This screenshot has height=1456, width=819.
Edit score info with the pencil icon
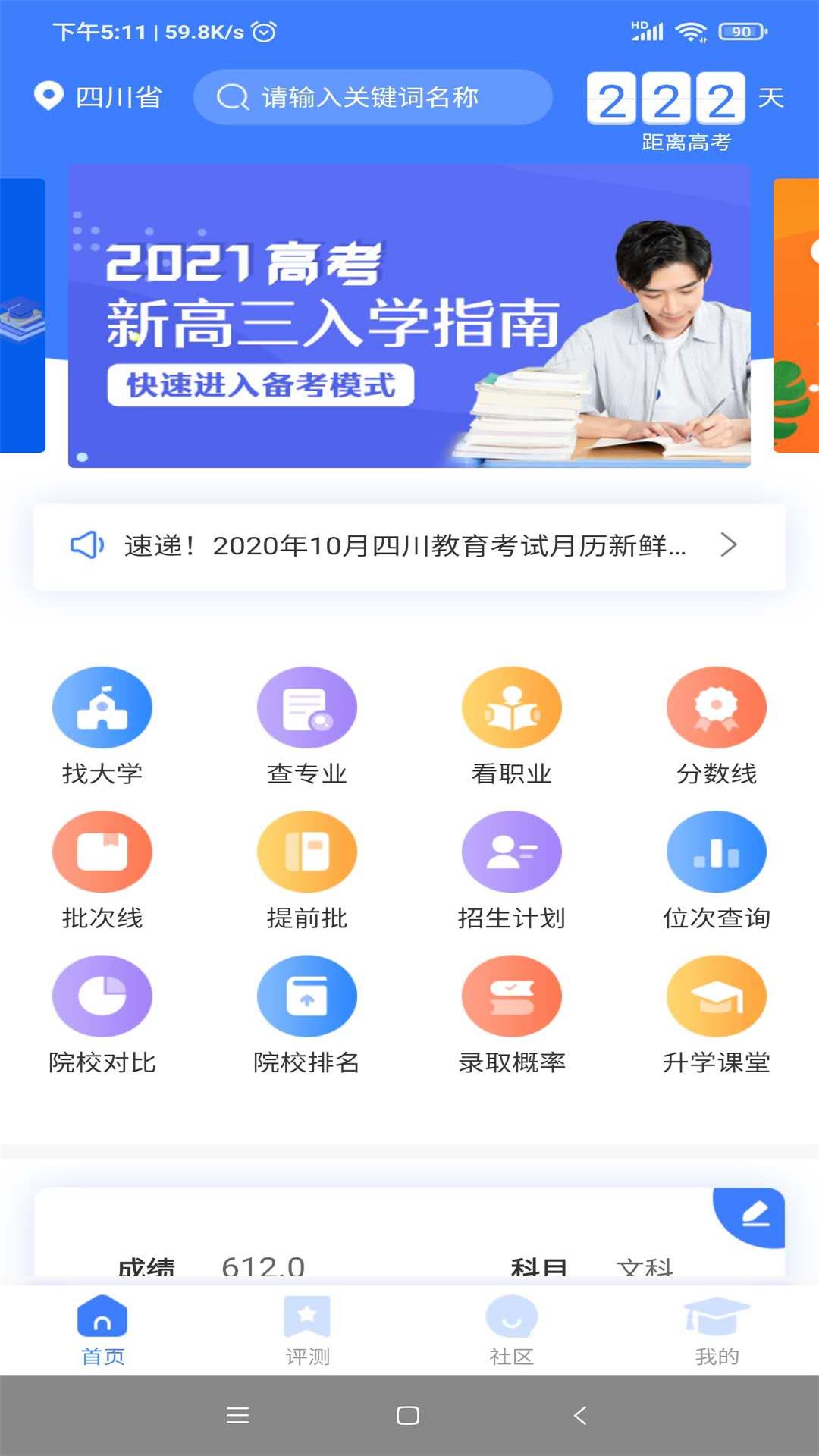click(x=753, y=1216)
